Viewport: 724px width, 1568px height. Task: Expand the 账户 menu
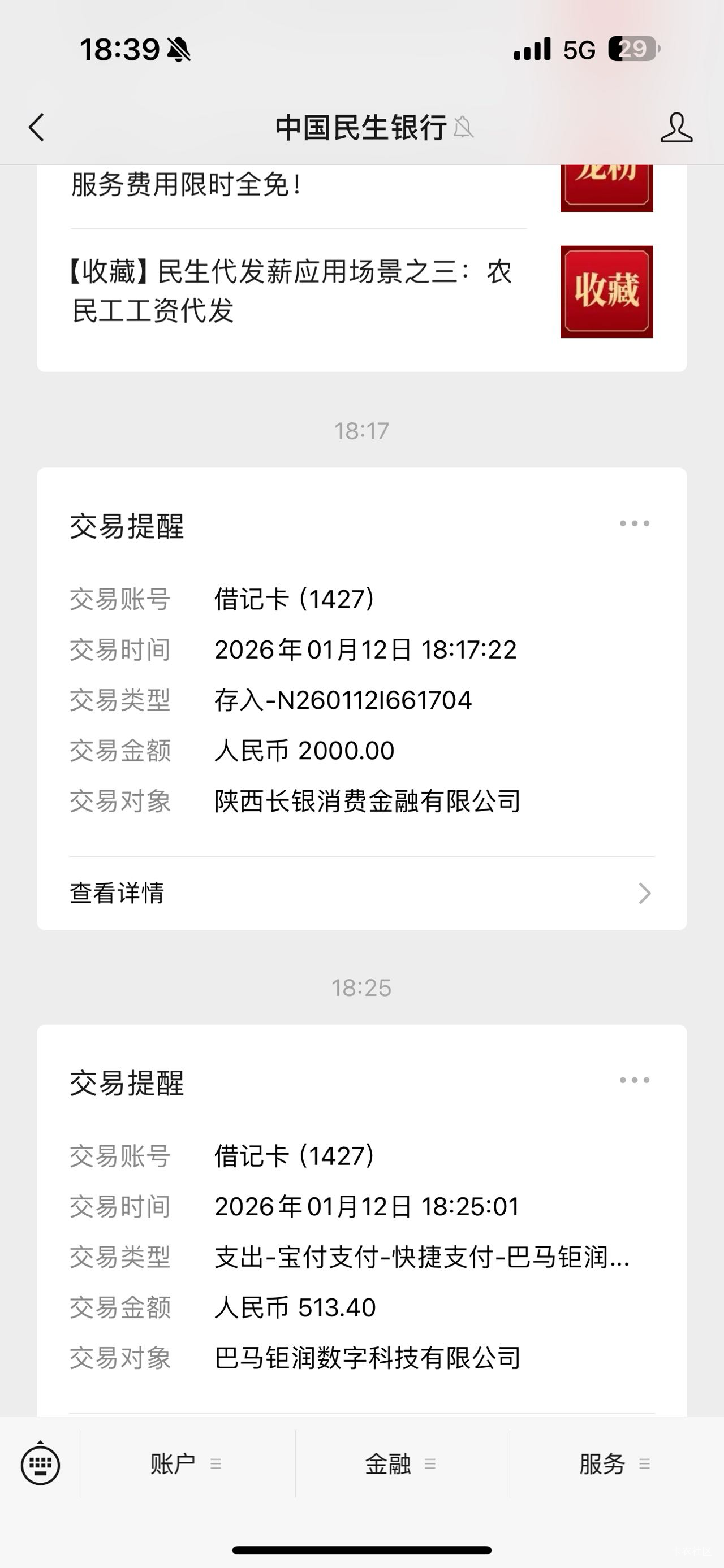click(186, 1463)
